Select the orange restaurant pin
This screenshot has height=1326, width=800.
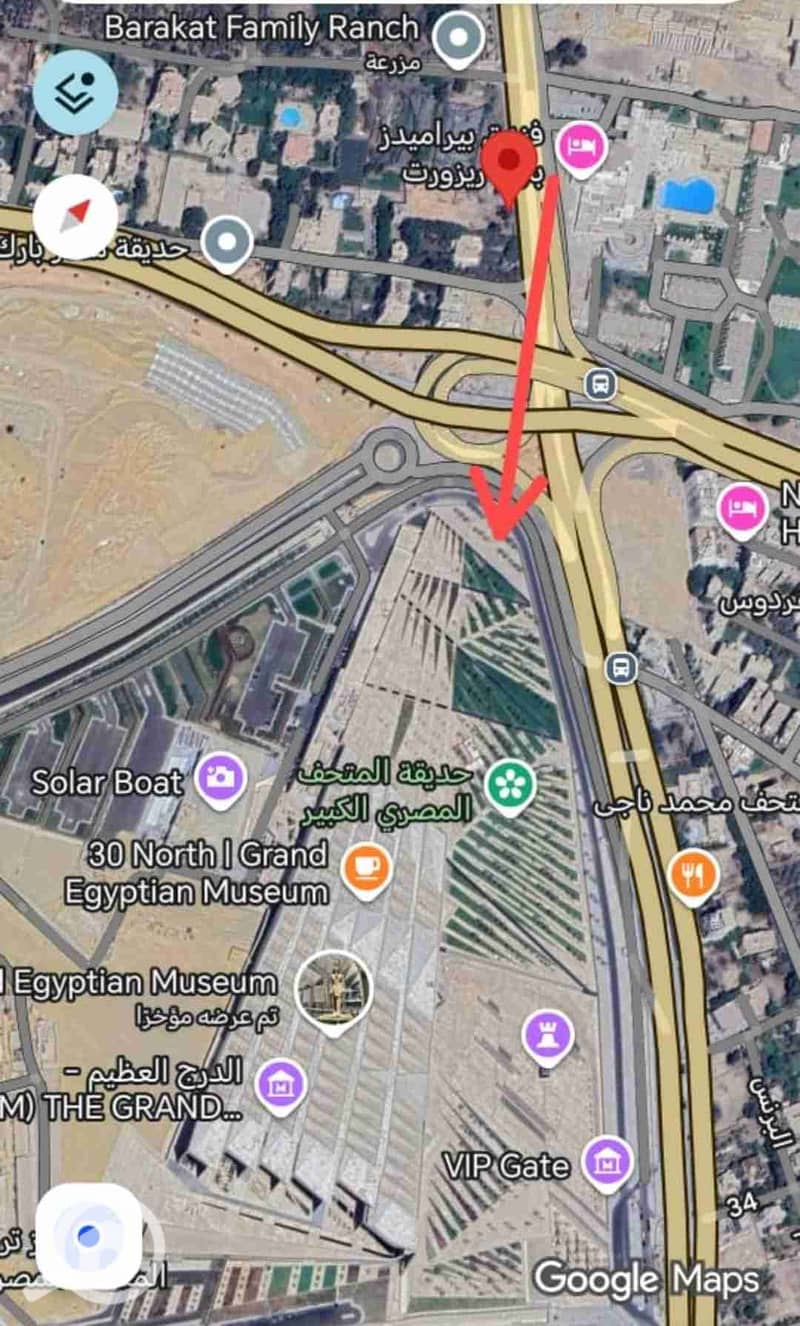(x=693, y=876)
